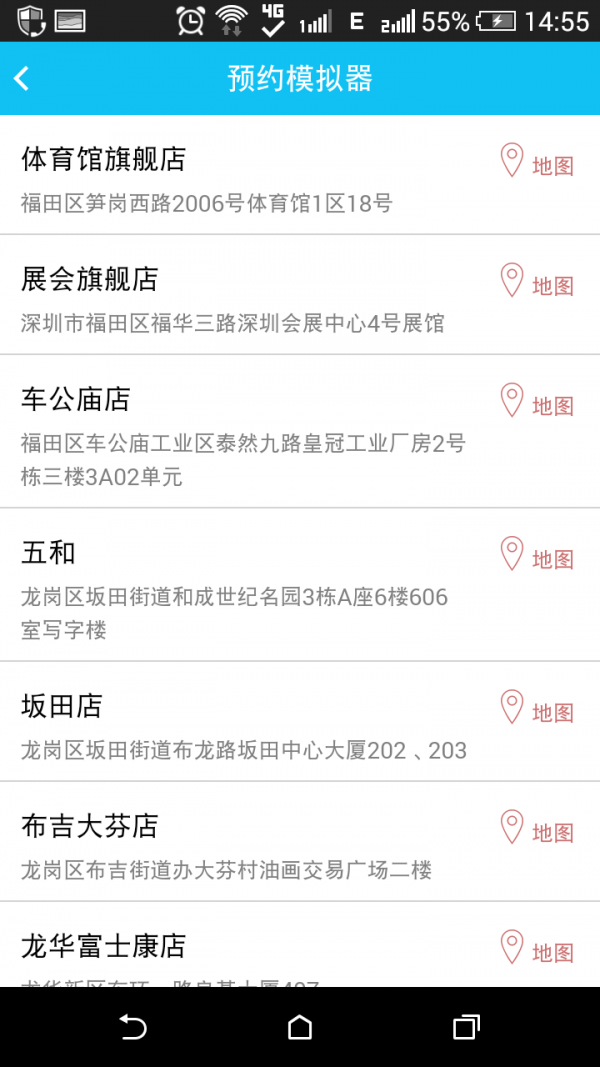Screen dimensions: 600x1067
Task: View map for 坂田店
Action: [538, 710]
